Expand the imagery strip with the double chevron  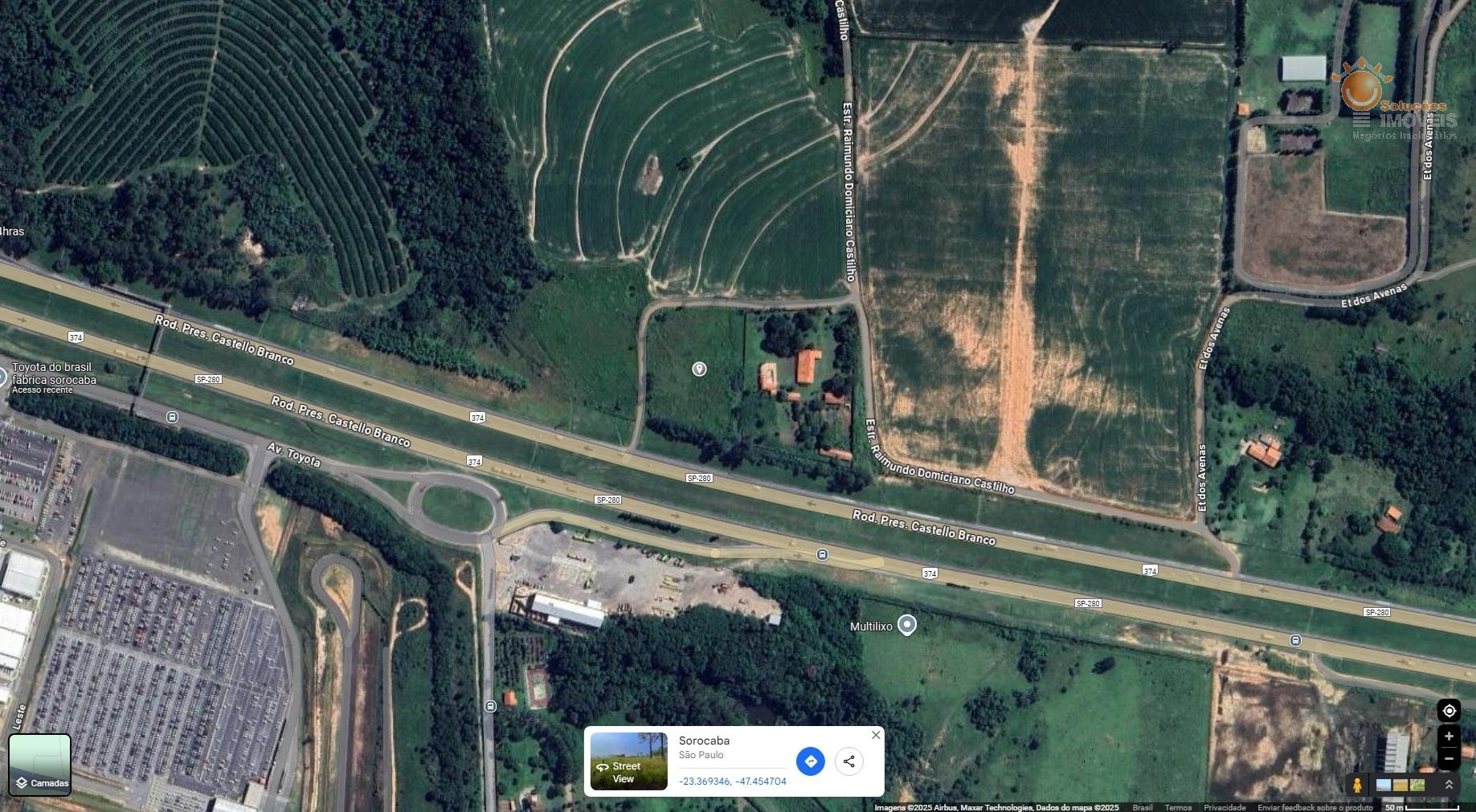tap(1449, 785)
